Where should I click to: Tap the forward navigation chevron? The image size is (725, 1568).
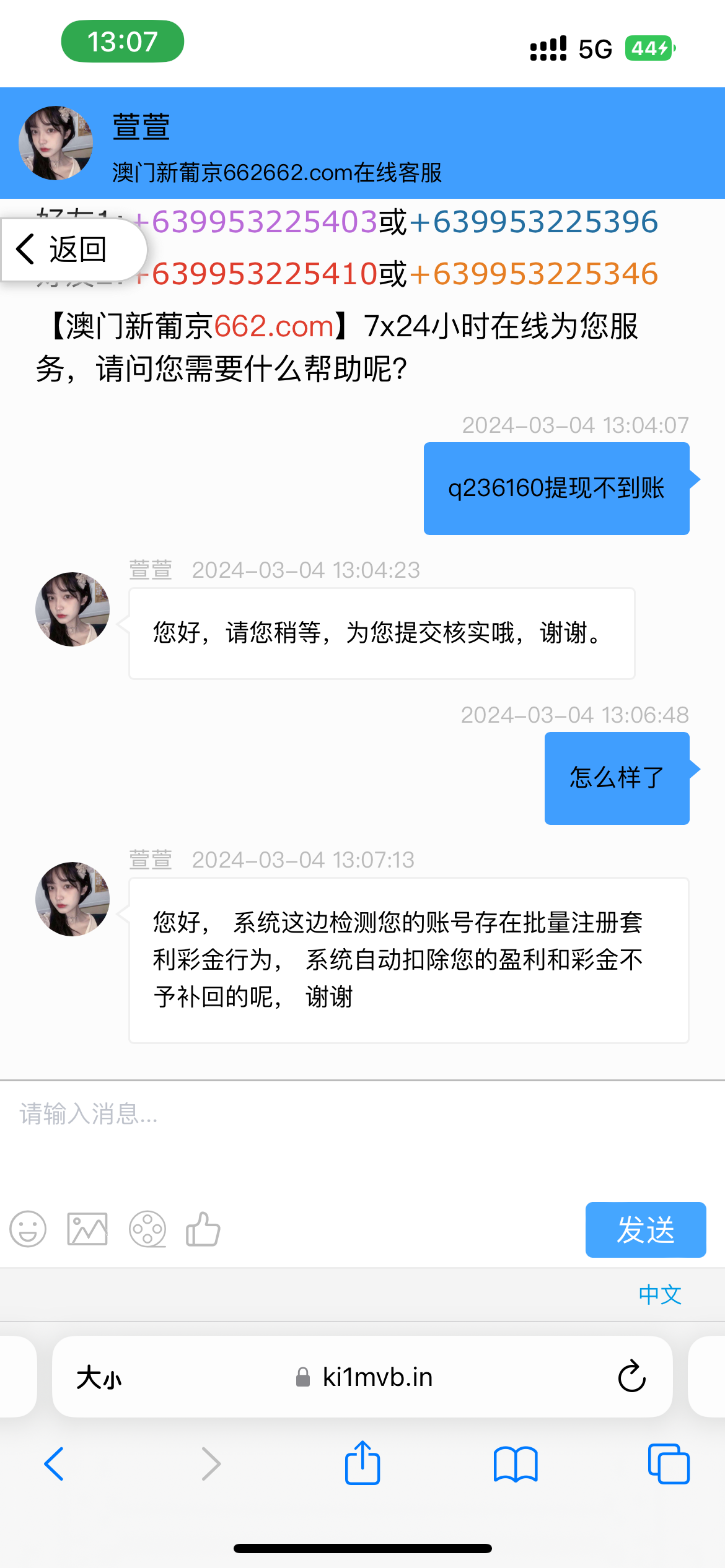click(211, 1466)
